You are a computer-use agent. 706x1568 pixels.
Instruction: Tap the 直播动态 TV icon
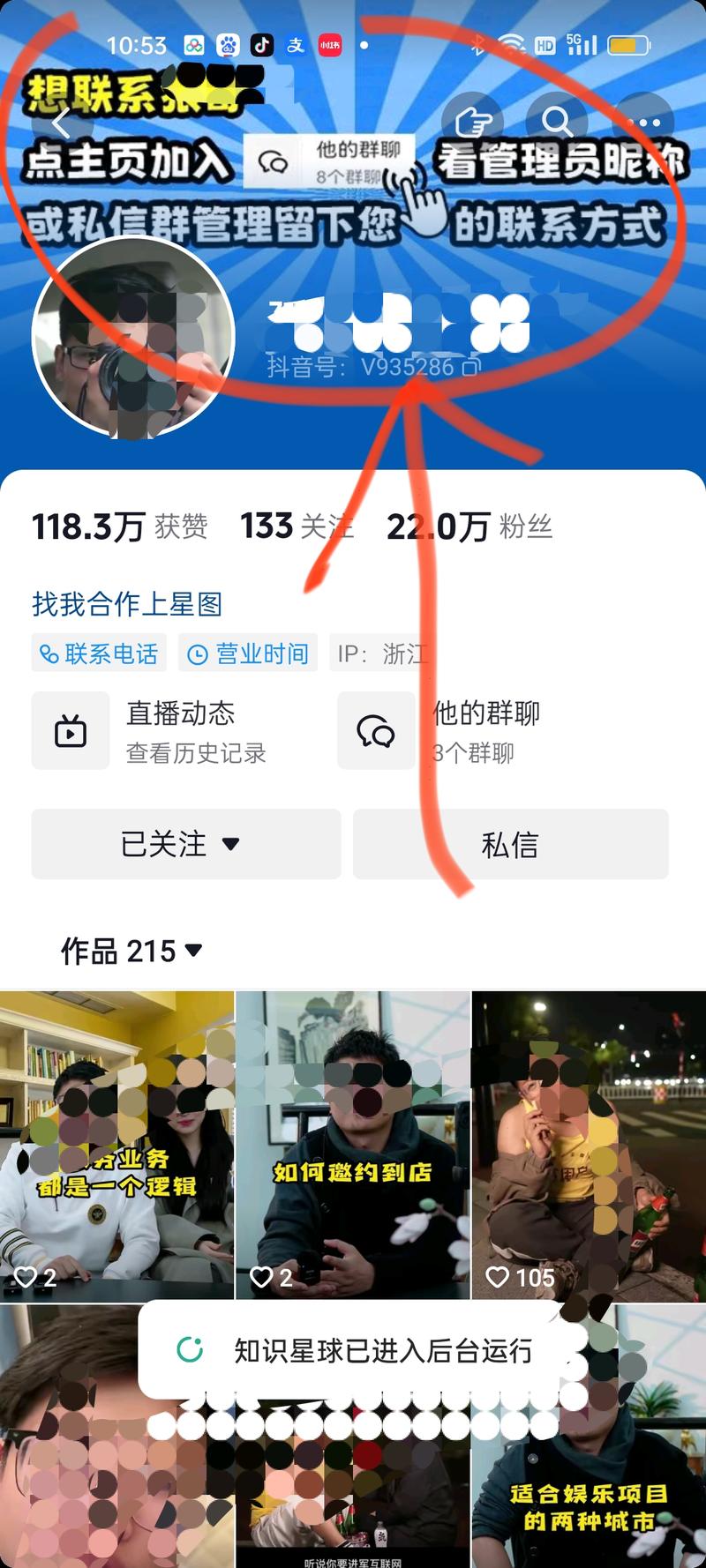pyautogui.click(x=71, y=730)
